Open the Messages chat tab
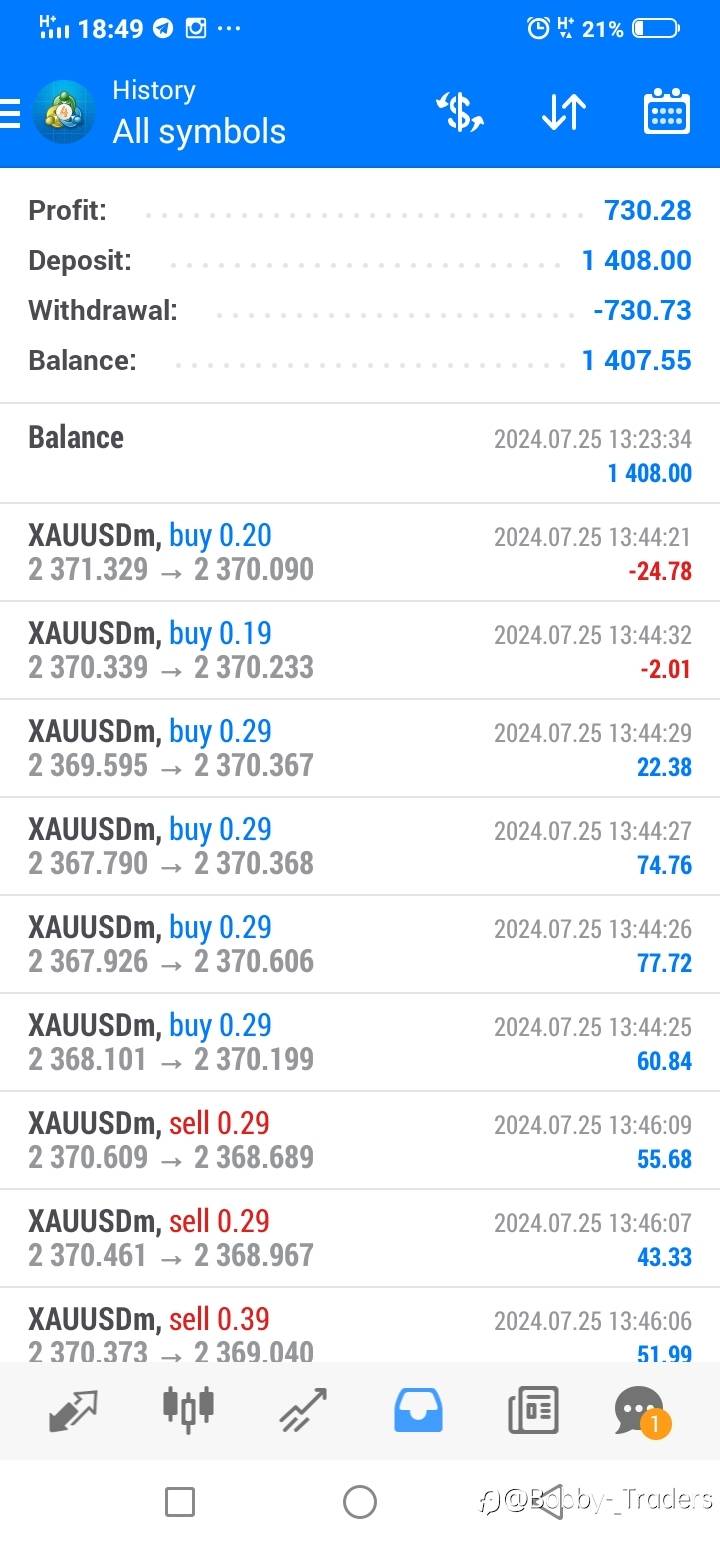The width and height of the screenshot is (720, 1544). coord(641,1411)
